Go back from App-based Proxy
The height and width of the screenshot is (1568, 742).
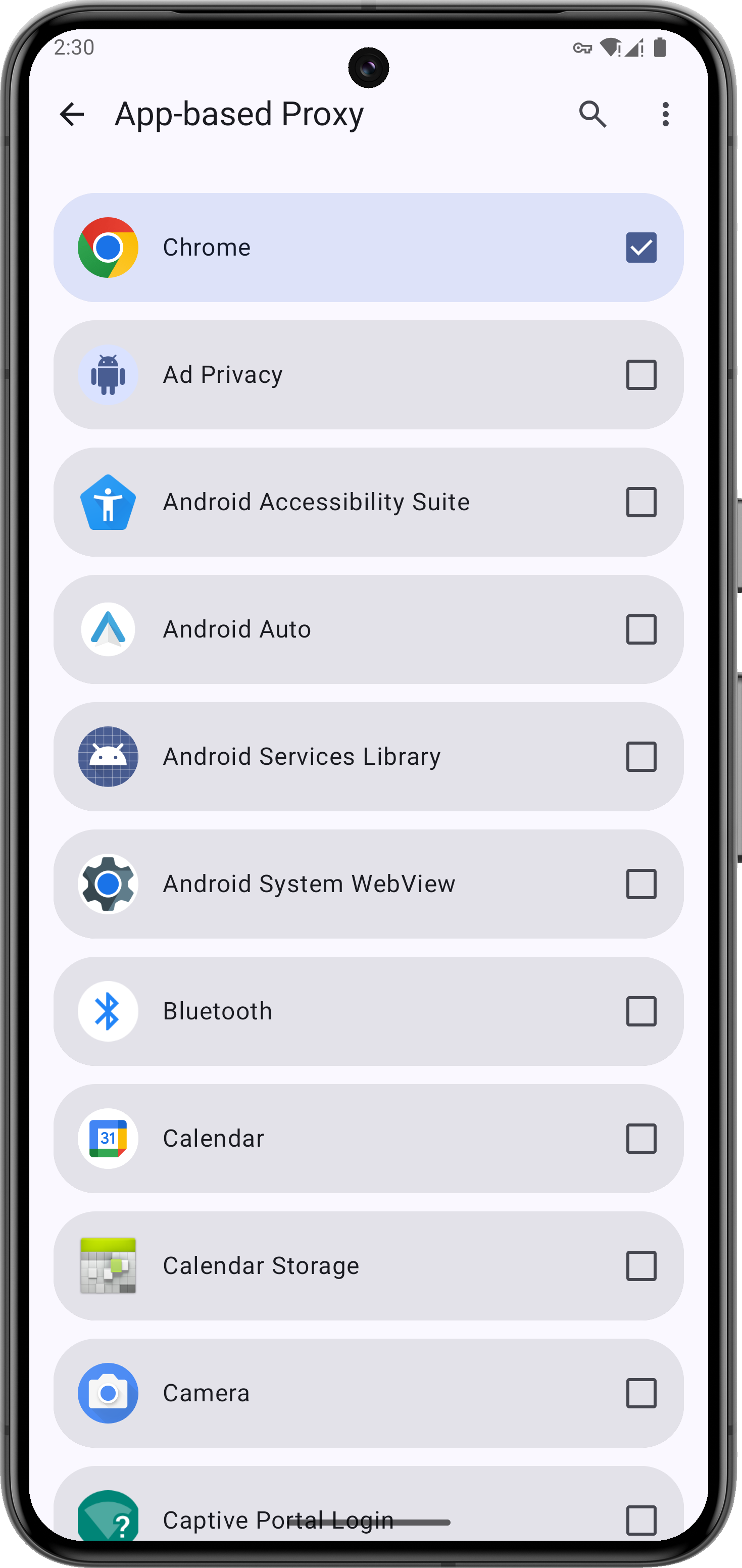coord(72,115)
